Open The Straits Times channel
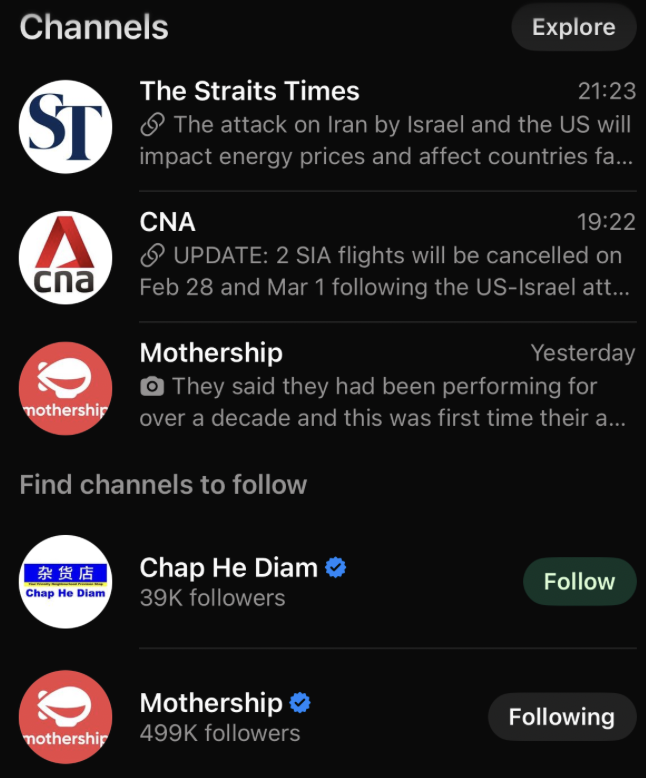Screen dimensions: 646x778 pyautogui.click(x=385, y=125)
